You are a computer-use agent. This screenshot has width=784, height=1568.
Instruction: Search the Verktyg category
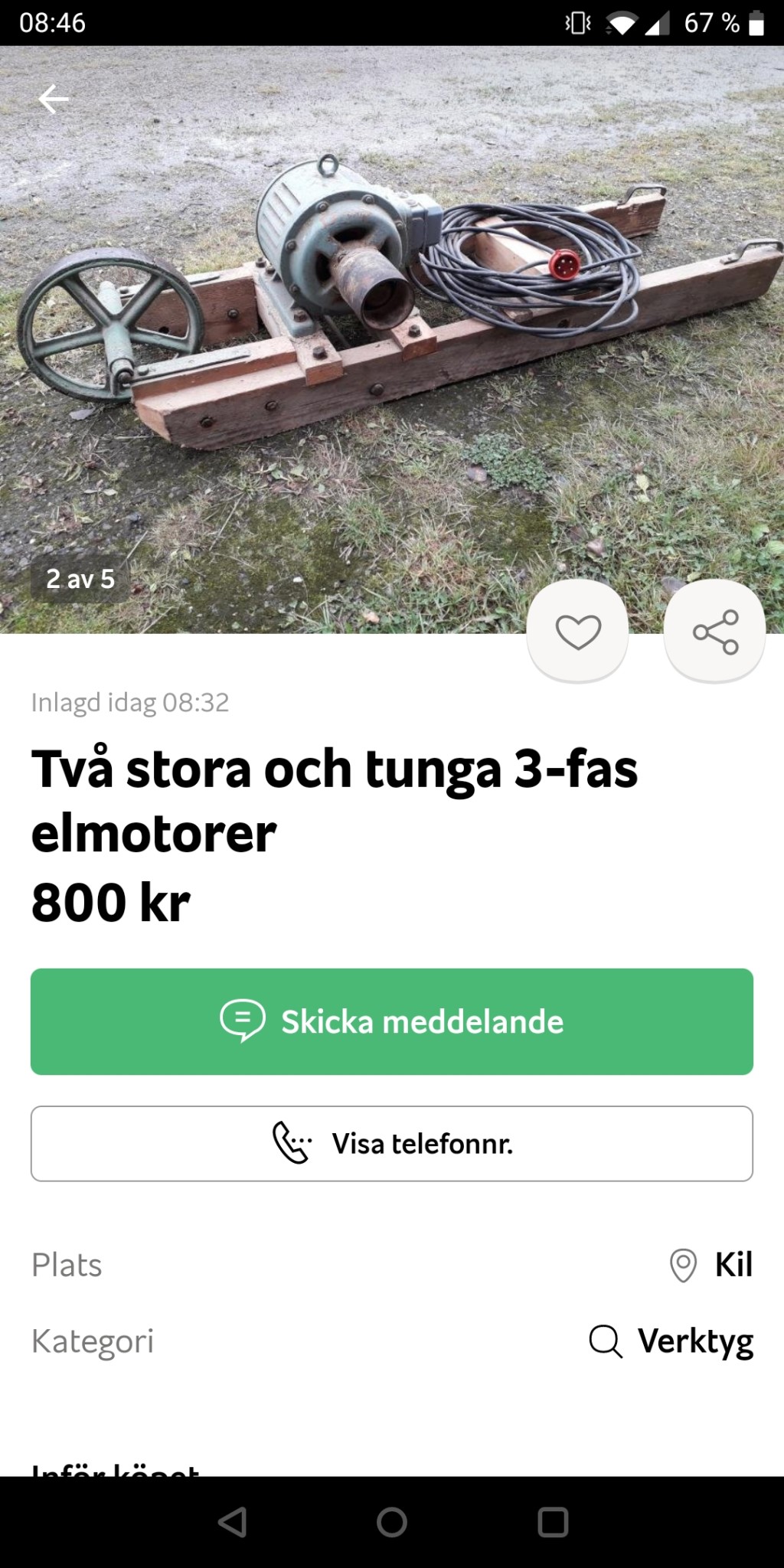672,1341
